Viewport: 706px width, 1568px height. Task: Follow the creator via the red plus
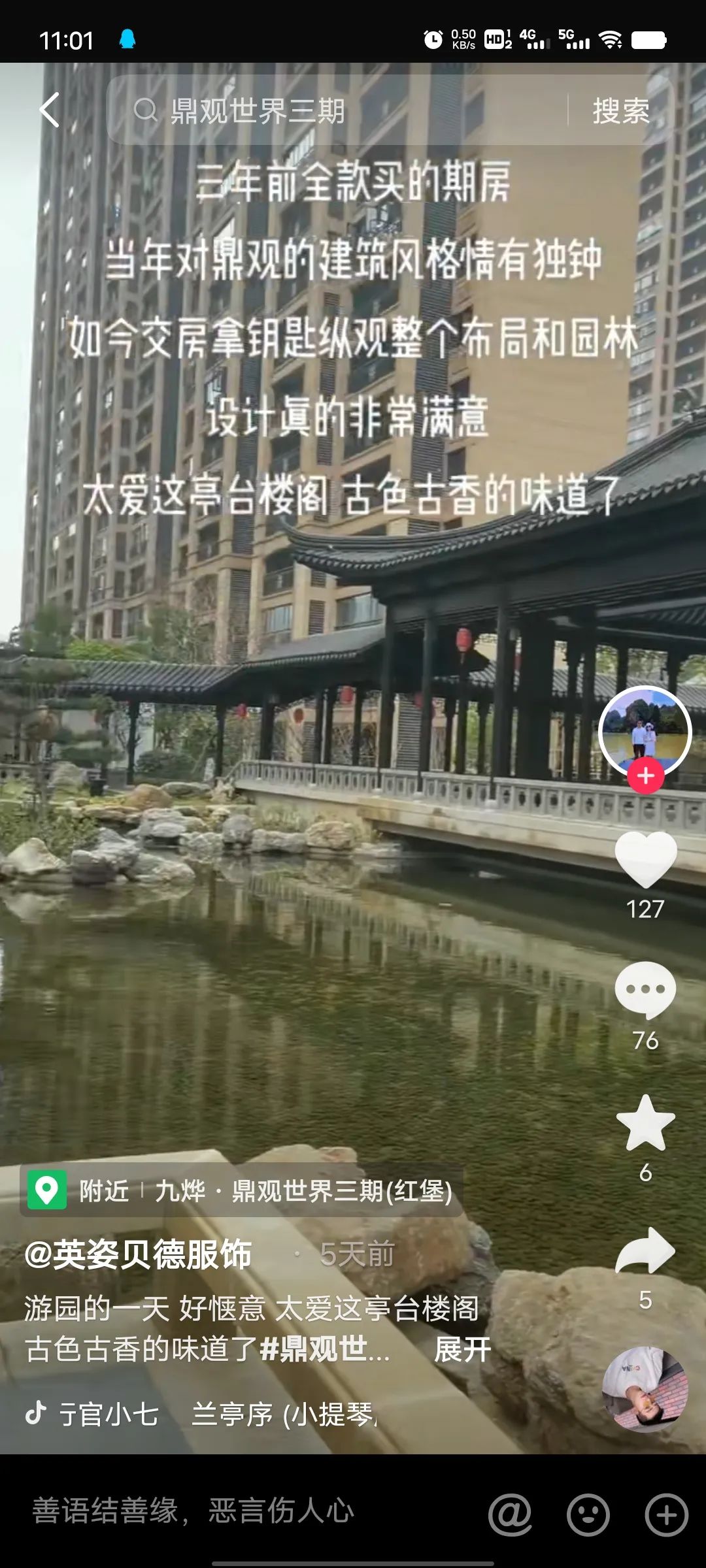[645, 776]
